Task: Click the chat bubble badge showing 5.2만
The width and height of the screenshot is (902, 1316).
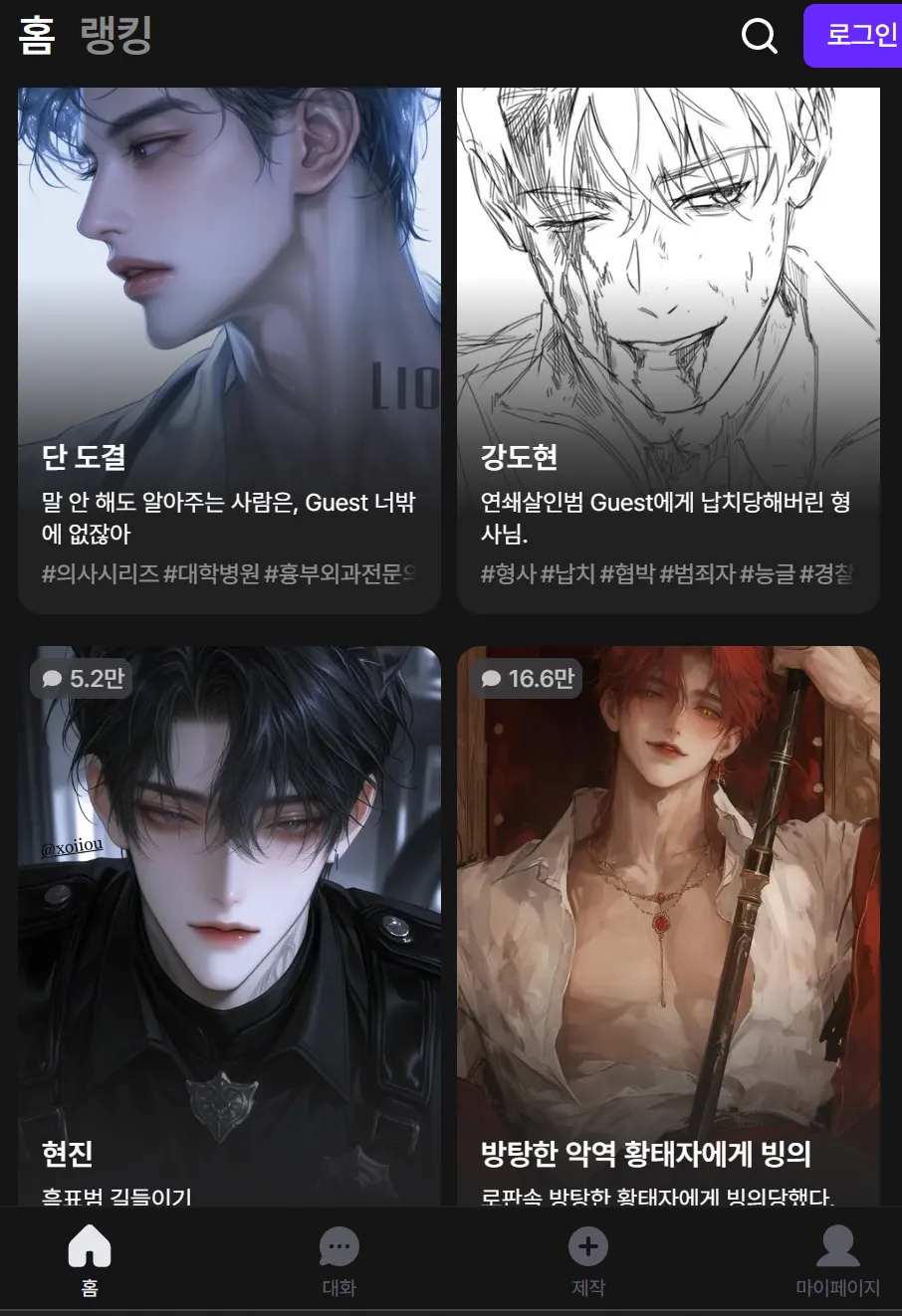Action: pyautogui.click(x=81, y=677)
